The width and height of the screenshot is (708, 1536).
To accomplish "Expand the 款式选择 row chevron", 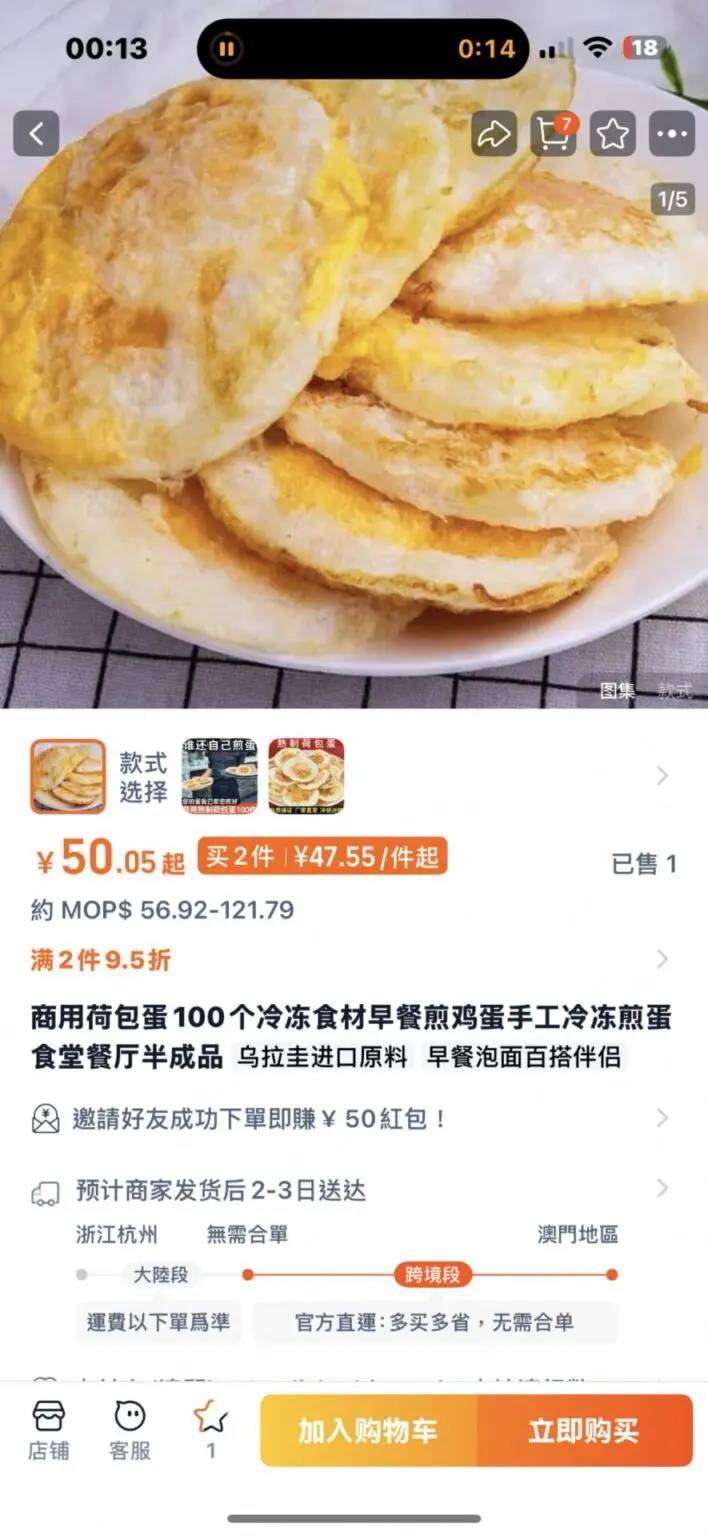I will (x=662, y=776).
